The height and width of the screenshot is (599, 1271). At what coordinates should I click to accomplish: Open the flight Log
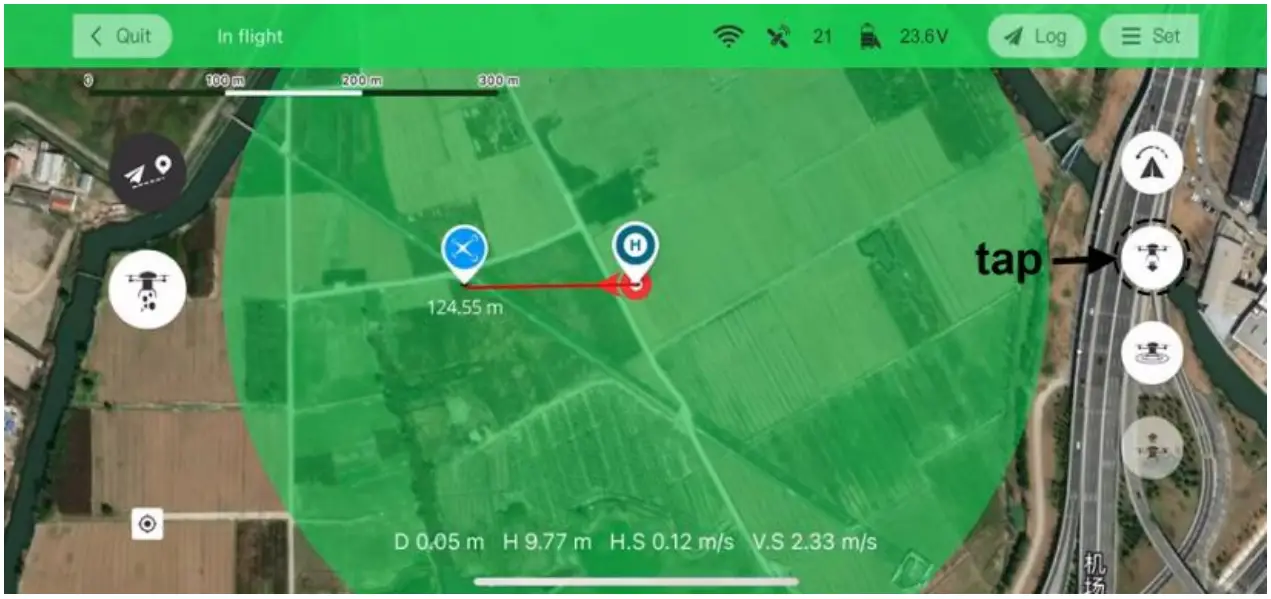click(x=1037, y=37)
